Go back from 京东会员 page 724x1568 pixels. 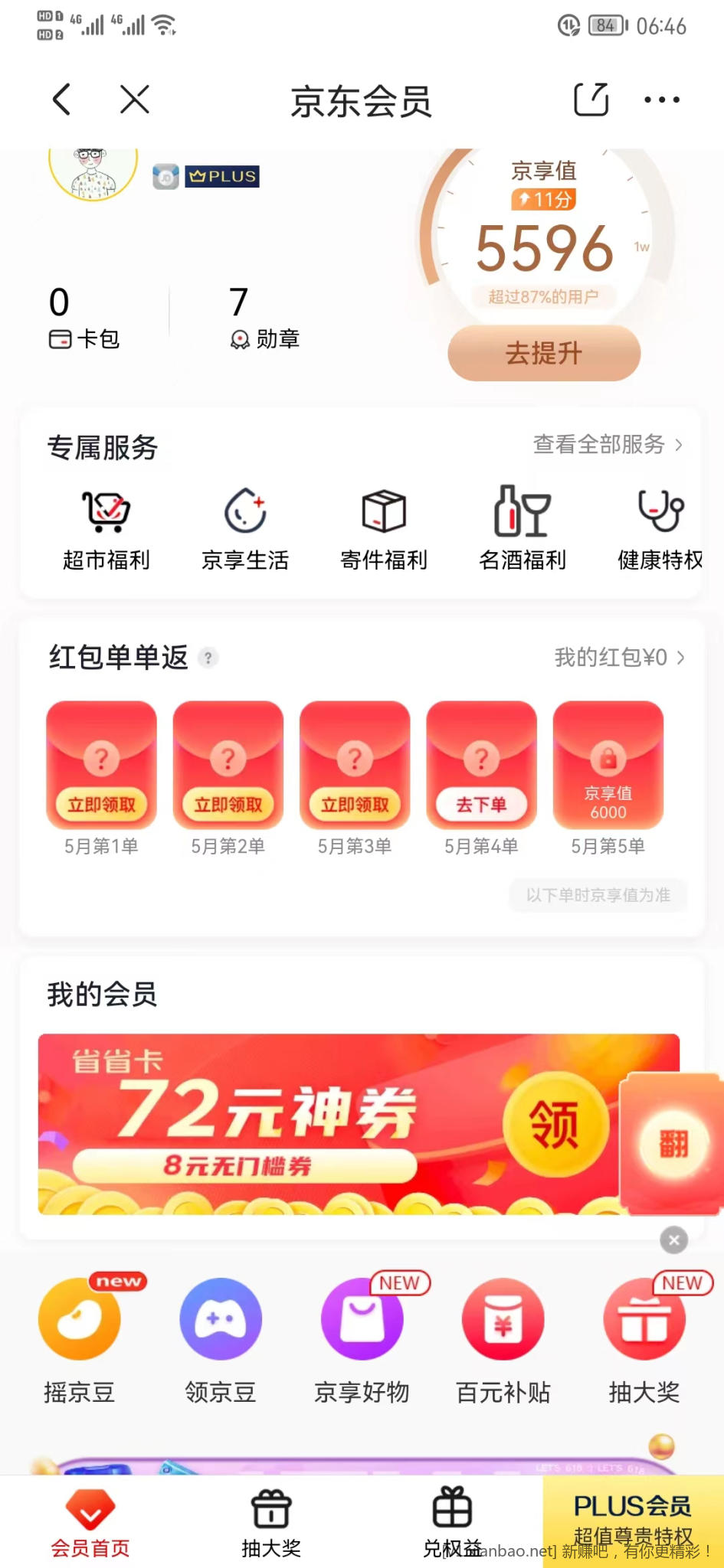coord(62,100)
